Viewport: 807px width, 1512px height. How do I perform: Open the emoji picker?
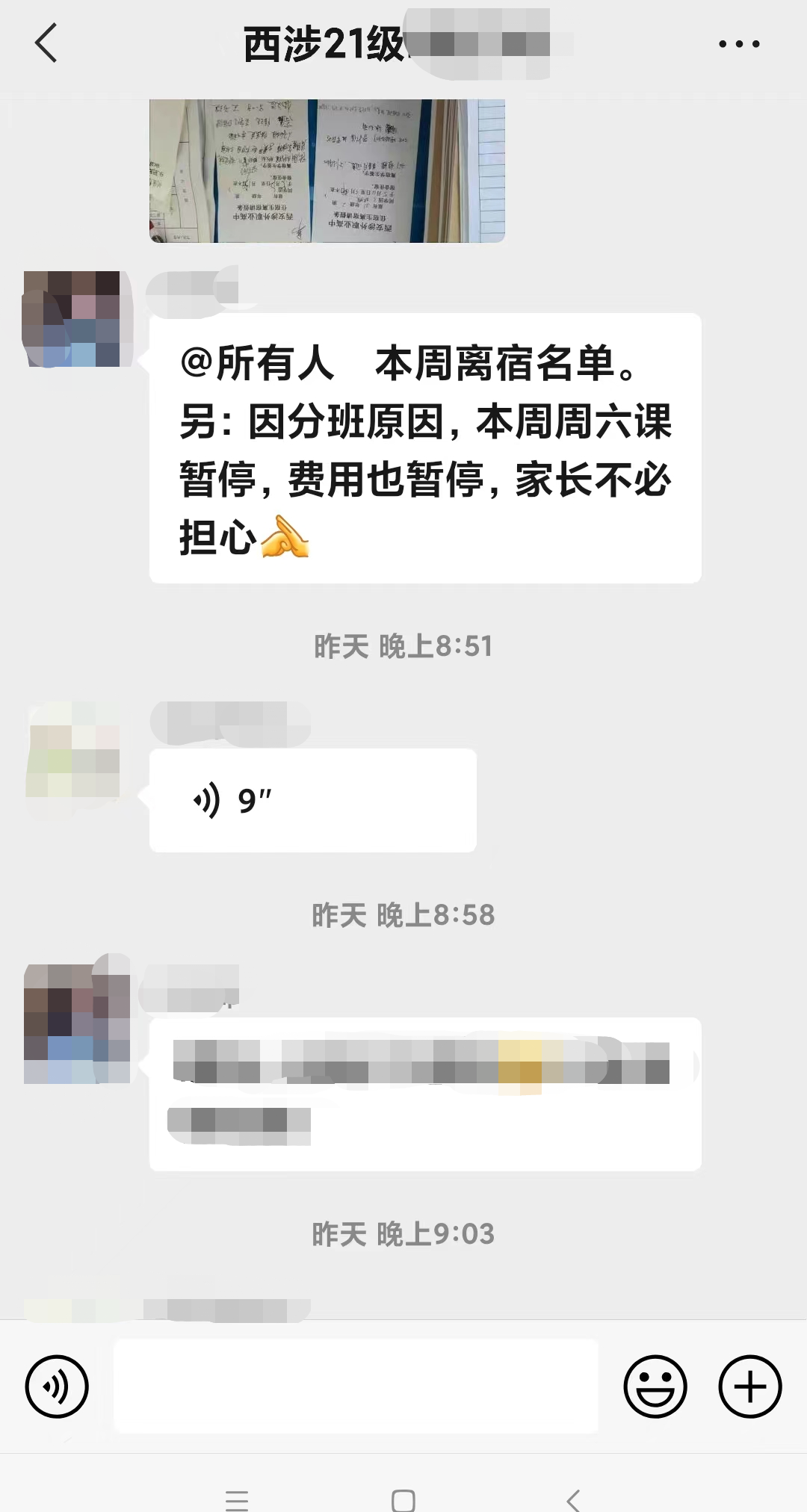(655, 1386)
